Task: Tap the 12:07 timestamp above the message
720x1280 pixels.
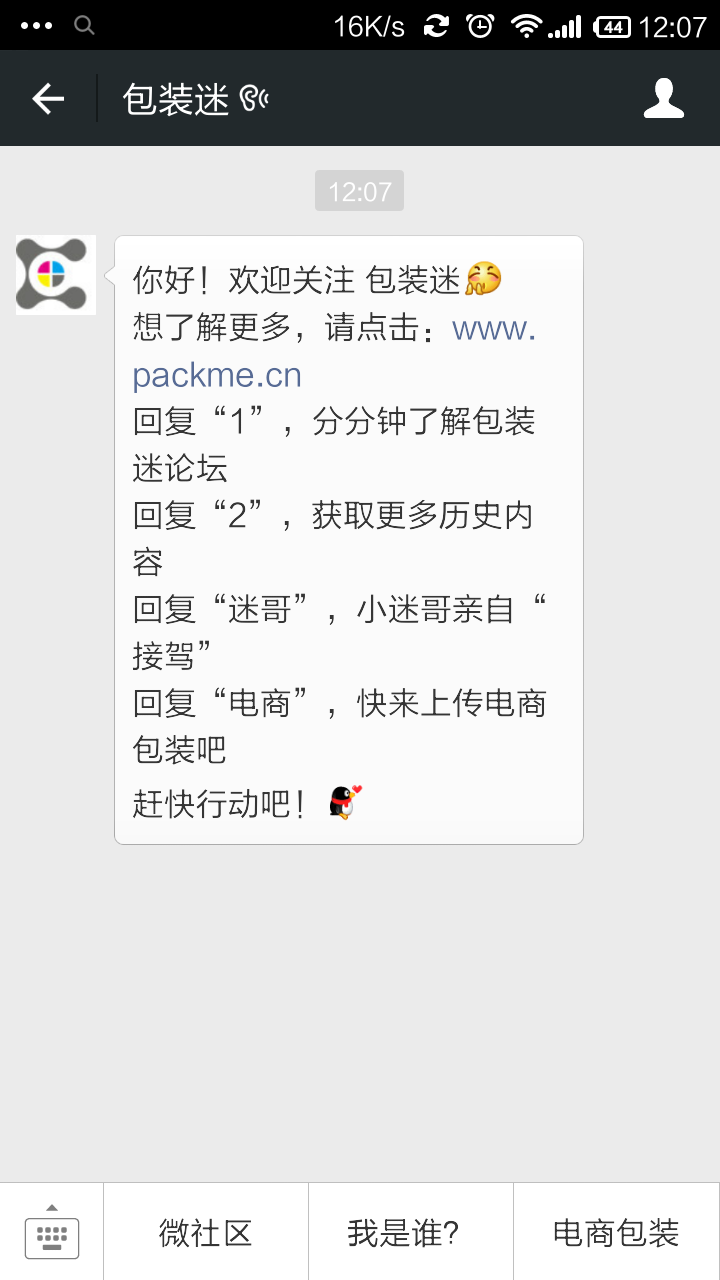Action: click(x=359, y=190)
